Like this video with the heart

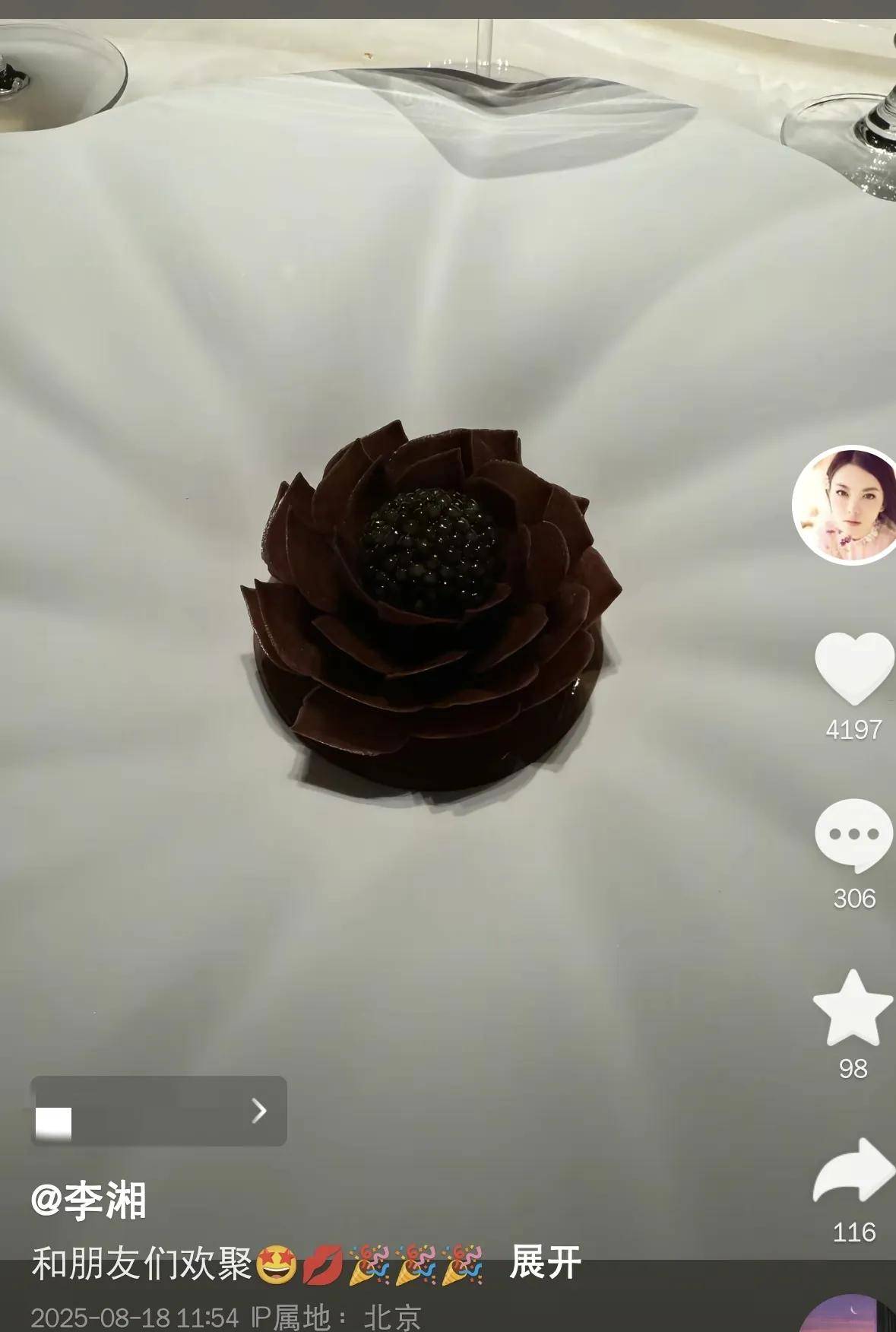tap(853, 668)
